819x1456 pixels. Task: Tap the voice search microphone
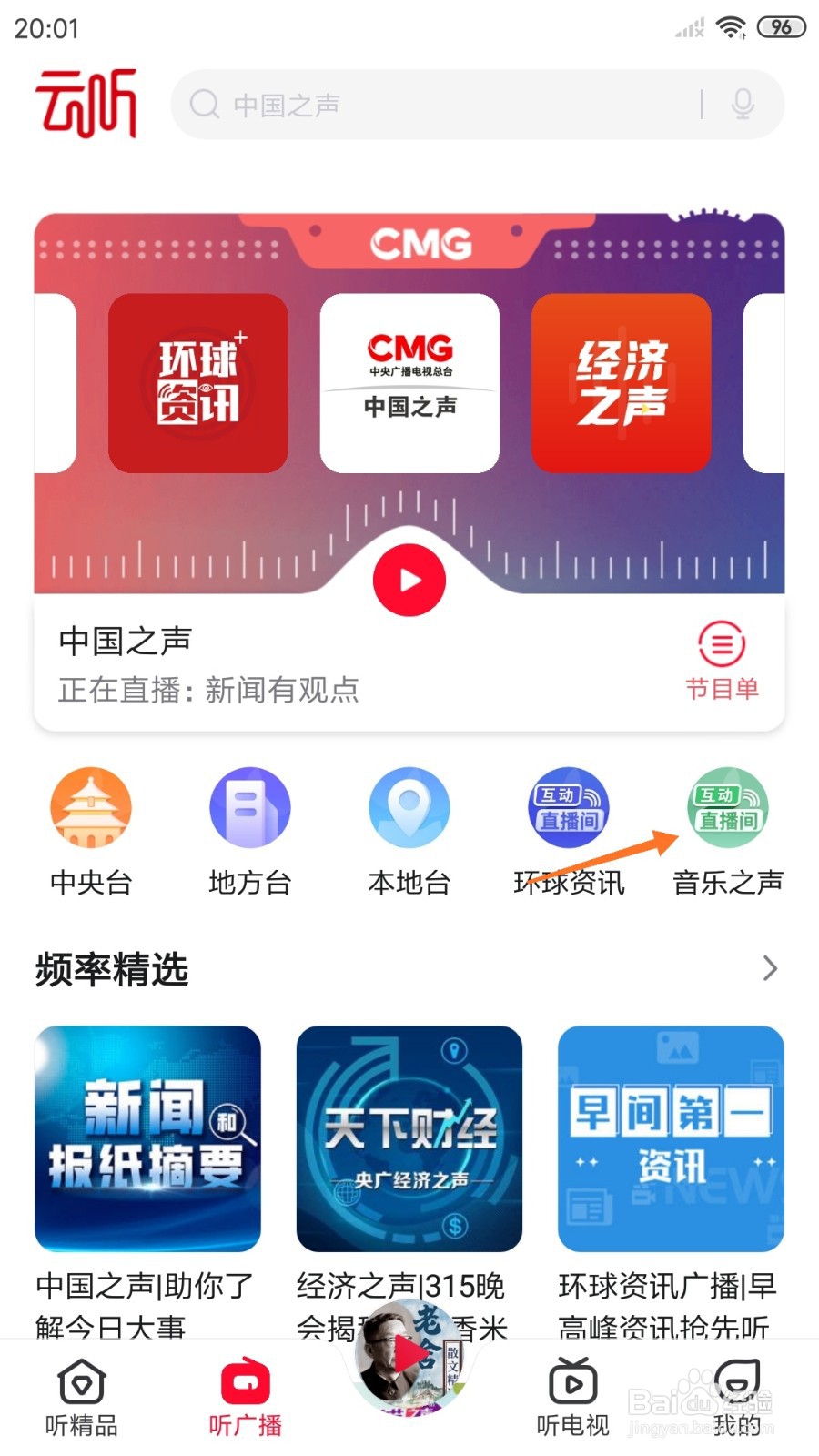click(743, 105)
